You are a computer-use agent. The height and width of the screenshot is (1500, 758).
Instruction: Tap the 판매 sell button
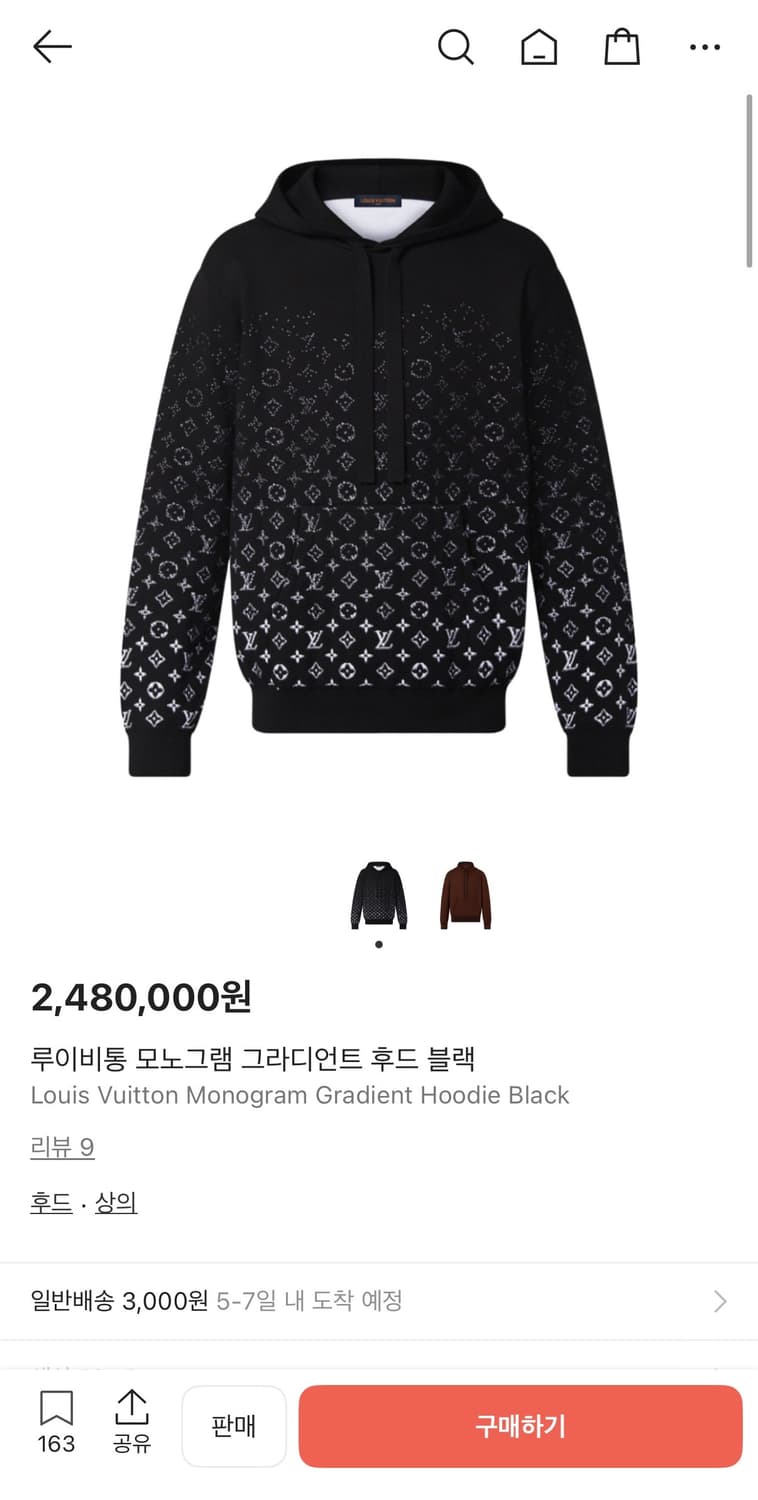(x=234, y=1426)
